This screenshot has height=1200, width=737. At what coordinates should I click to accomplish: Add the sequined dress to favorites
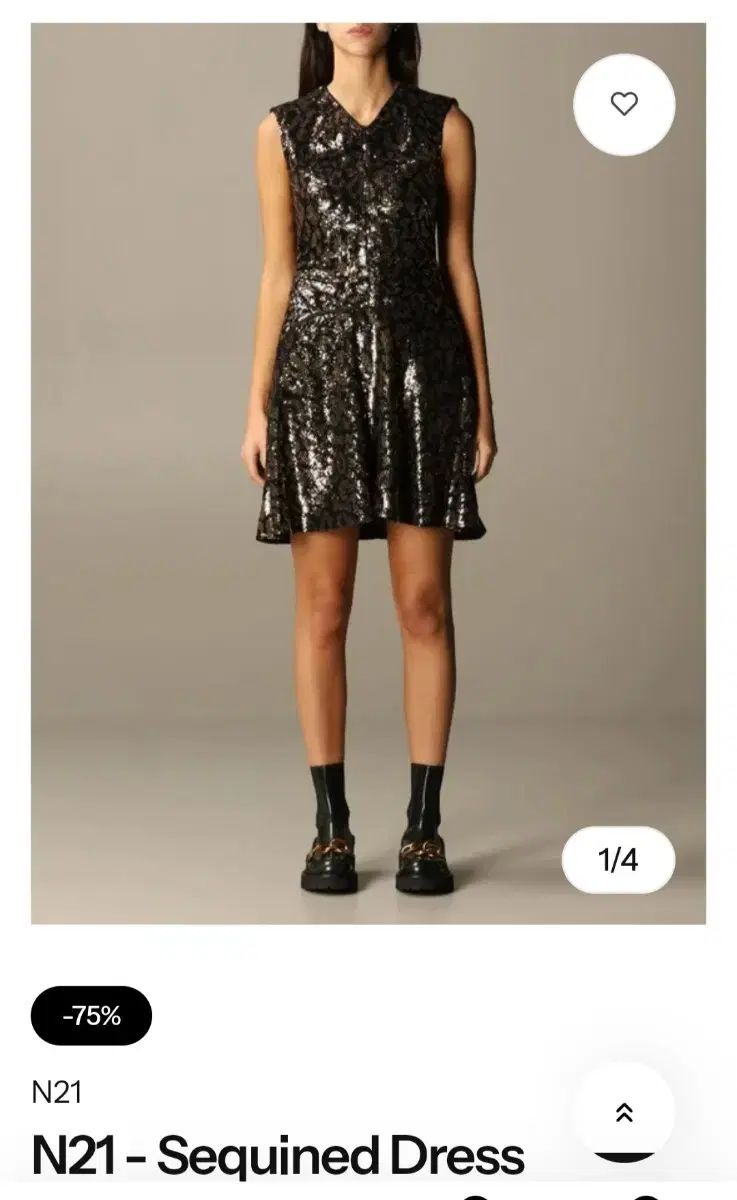624,104
